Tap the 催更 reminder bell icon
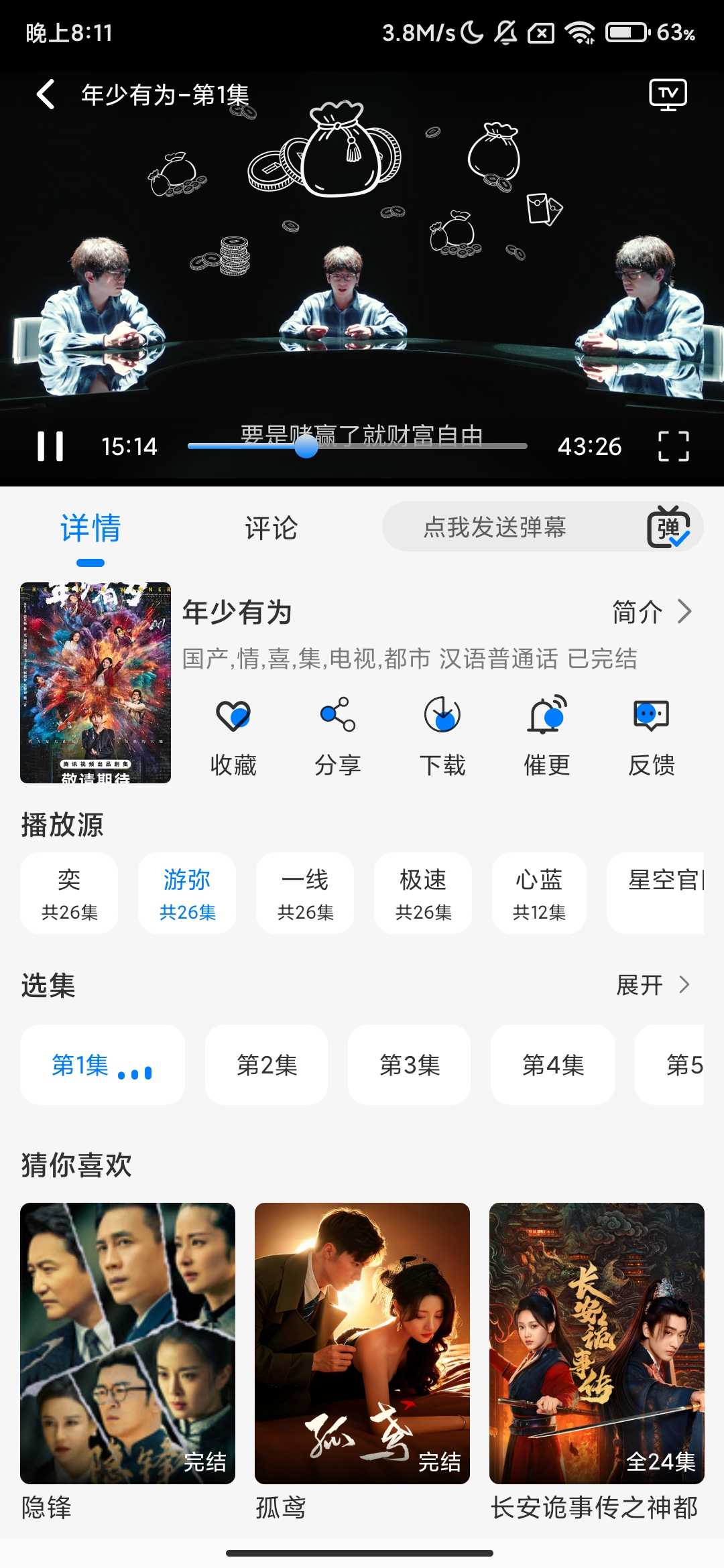The width and height of the screenshot is (724, 1568). coord(545,735)
